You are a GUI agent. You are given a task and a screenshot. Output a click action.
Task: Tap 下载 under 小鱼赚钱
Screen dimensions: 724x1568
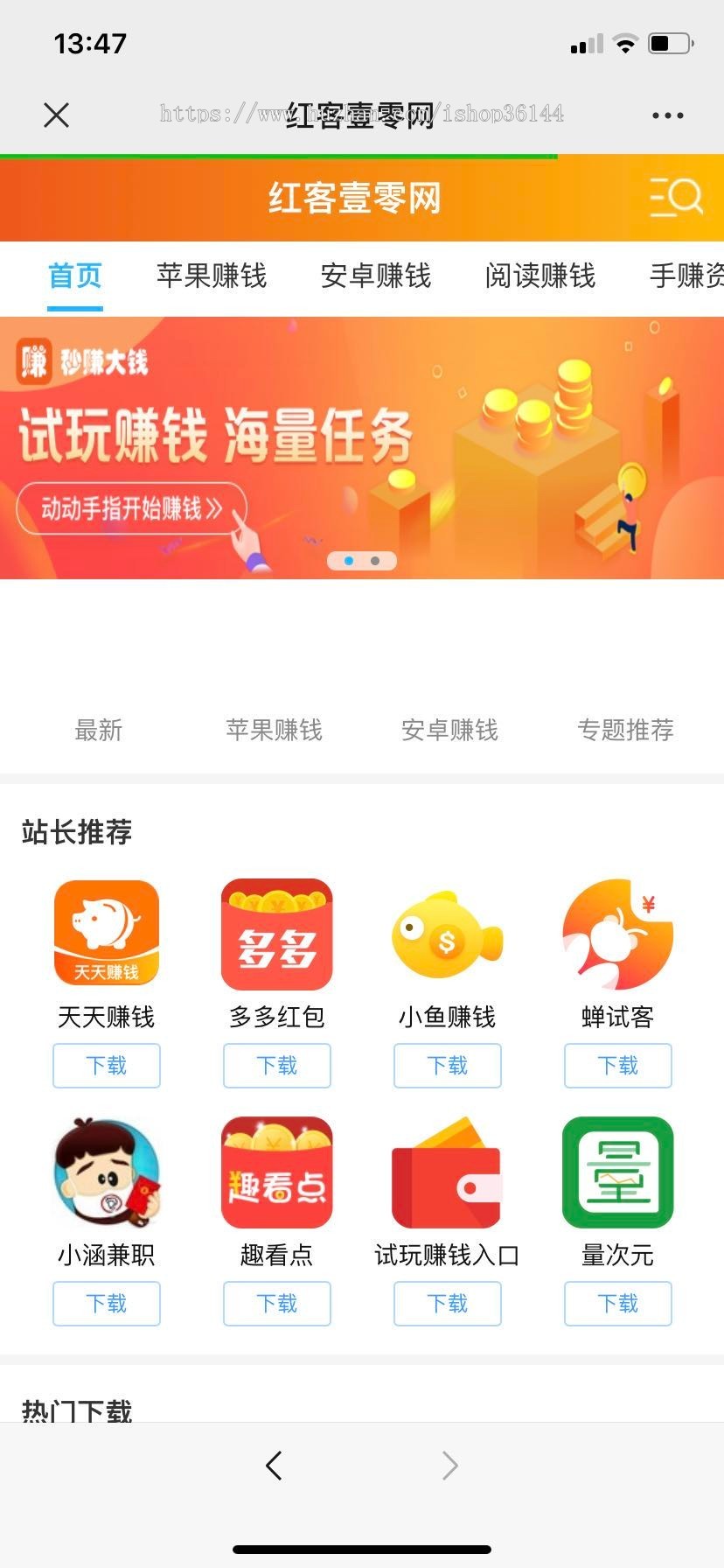point(448,1066)
